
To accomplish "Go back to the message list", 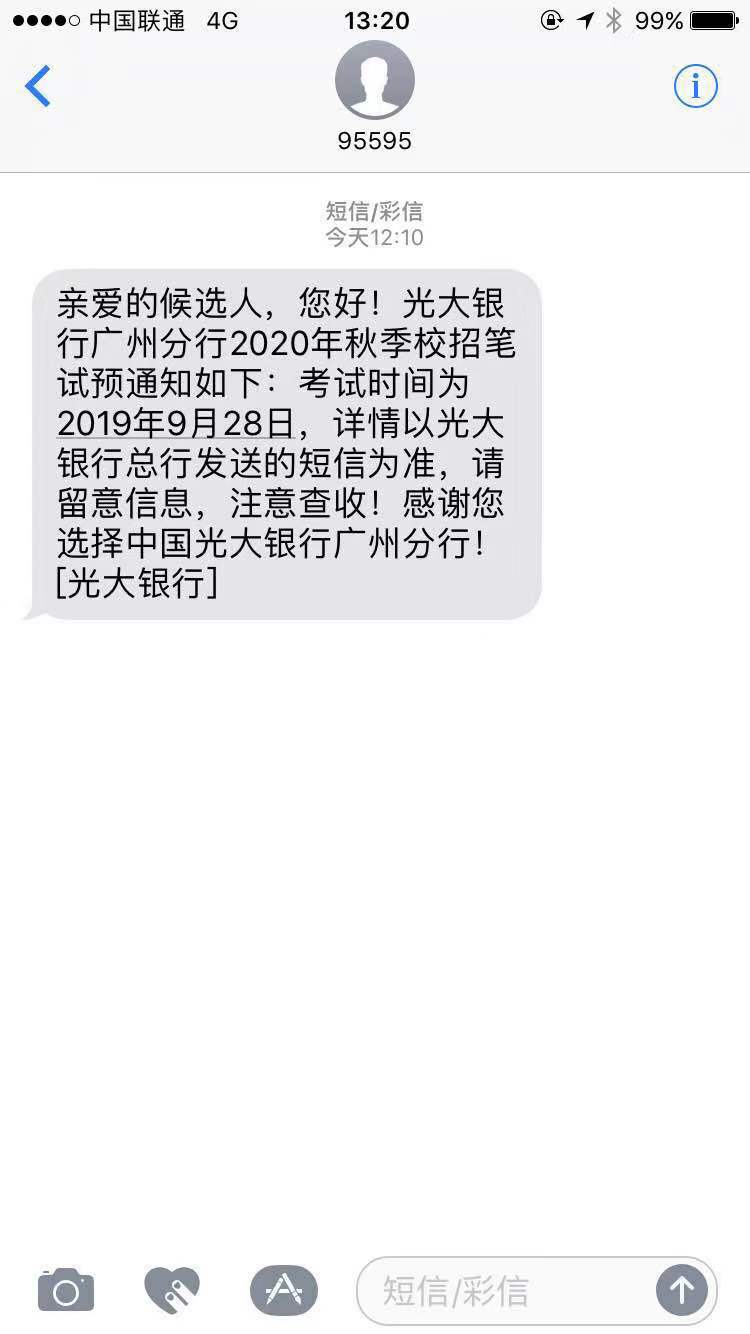I will pos(38,87).
